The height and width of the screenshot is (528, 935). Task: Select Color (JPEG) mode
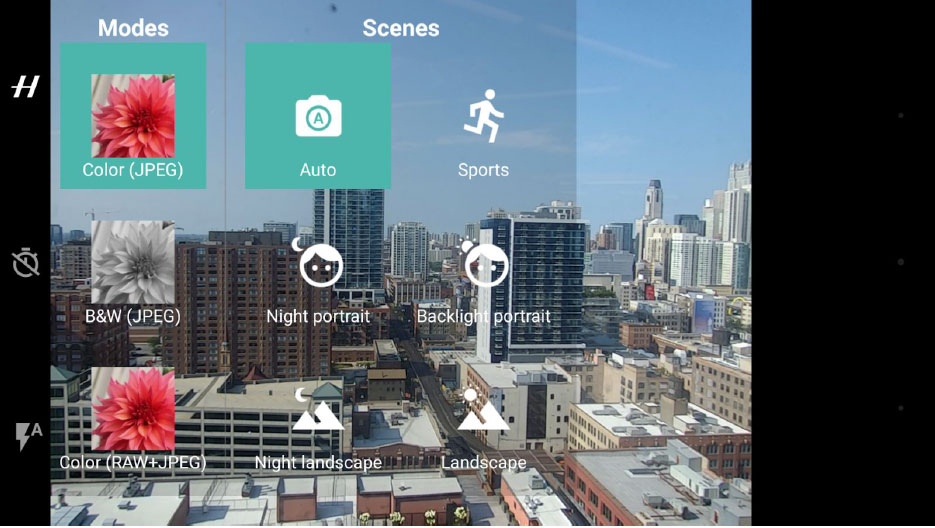(x=133, y=116)
